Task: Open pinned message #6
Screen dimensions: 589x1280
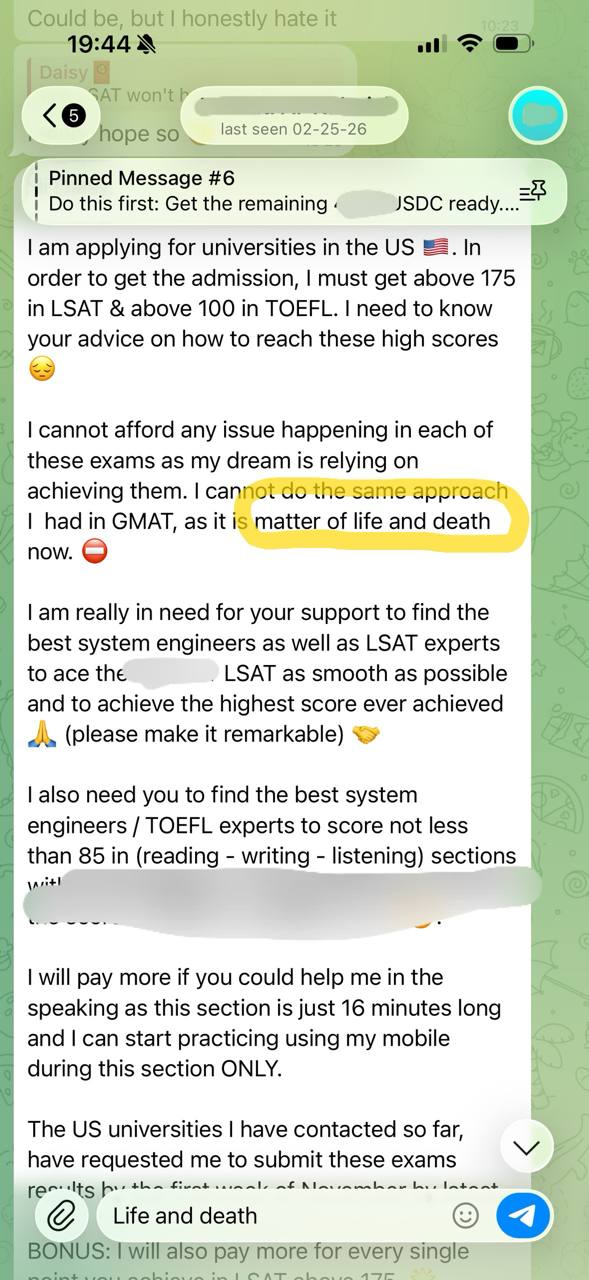Action: pyautogui.click(x=272, y=190)
